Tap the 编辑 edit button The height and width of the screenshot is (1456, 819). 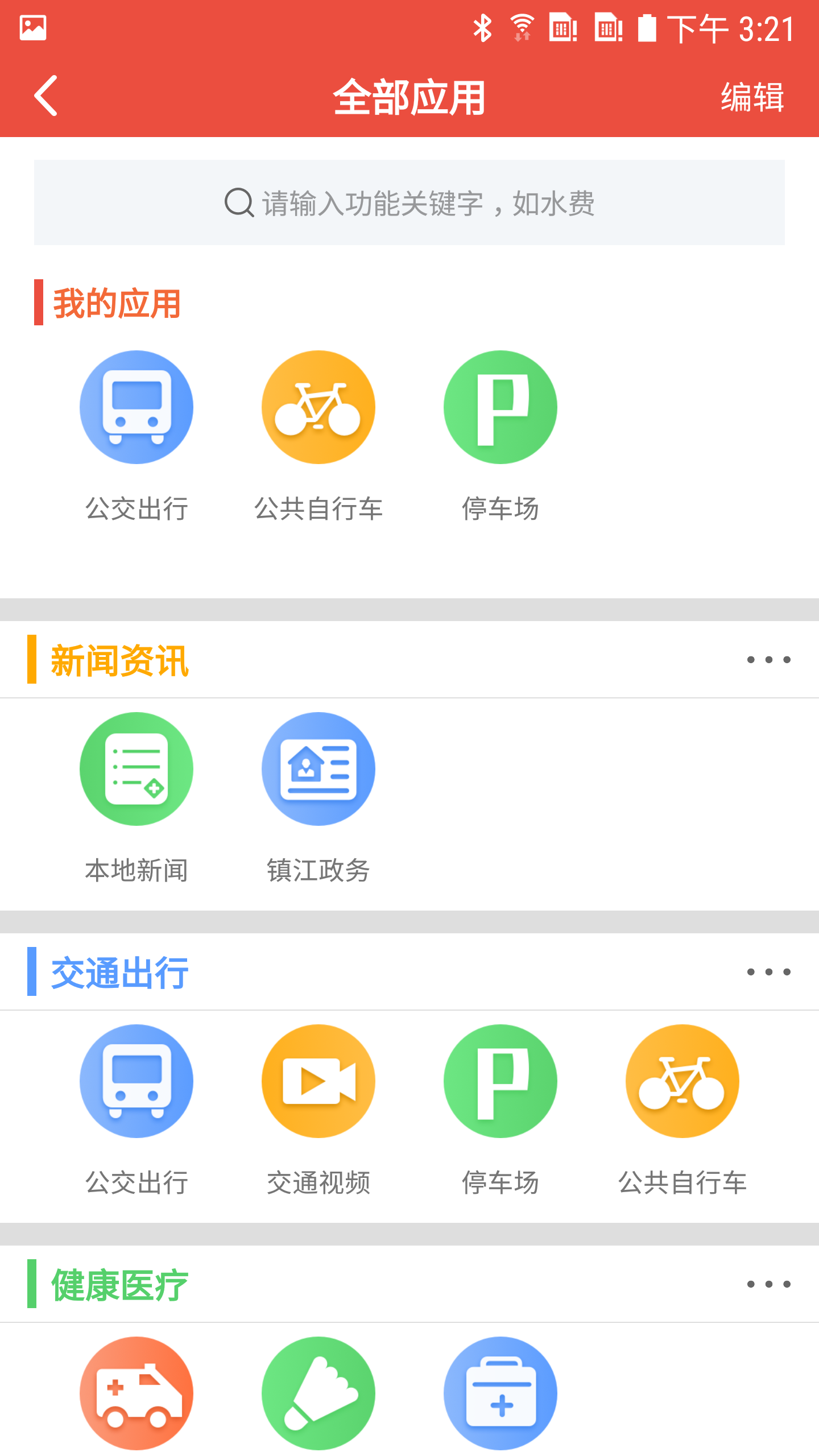pos(753,97)
